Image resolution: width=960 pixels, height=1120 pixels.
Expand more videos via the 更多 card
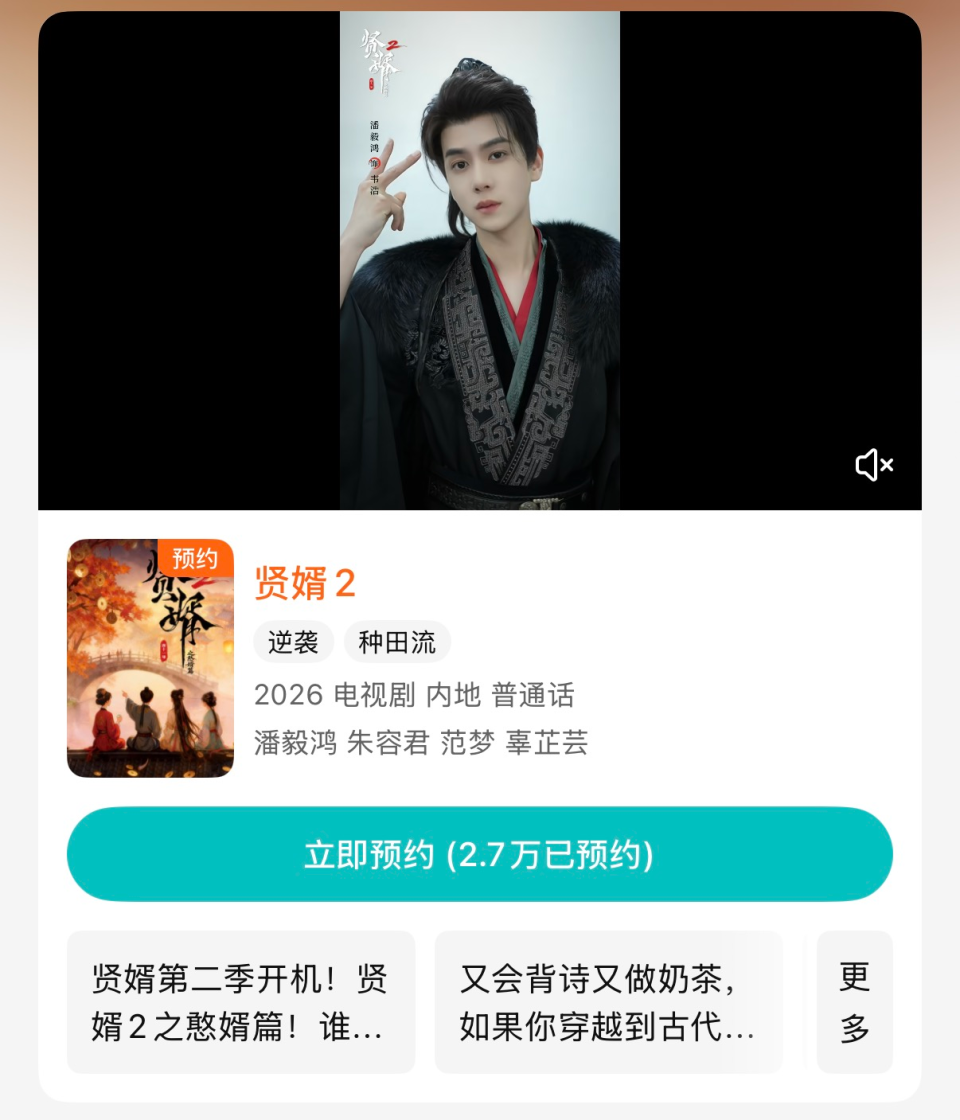tap(855, 1001)
